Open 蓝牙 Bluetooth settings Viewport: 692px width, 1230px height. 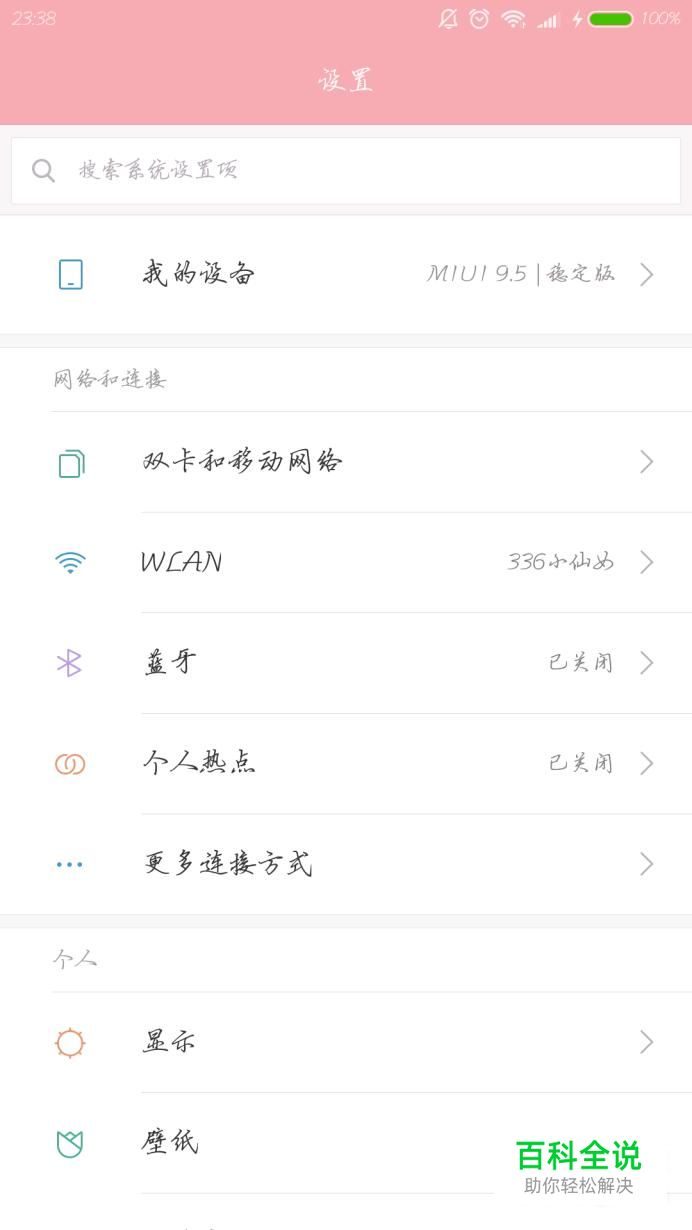click(346, 663)
